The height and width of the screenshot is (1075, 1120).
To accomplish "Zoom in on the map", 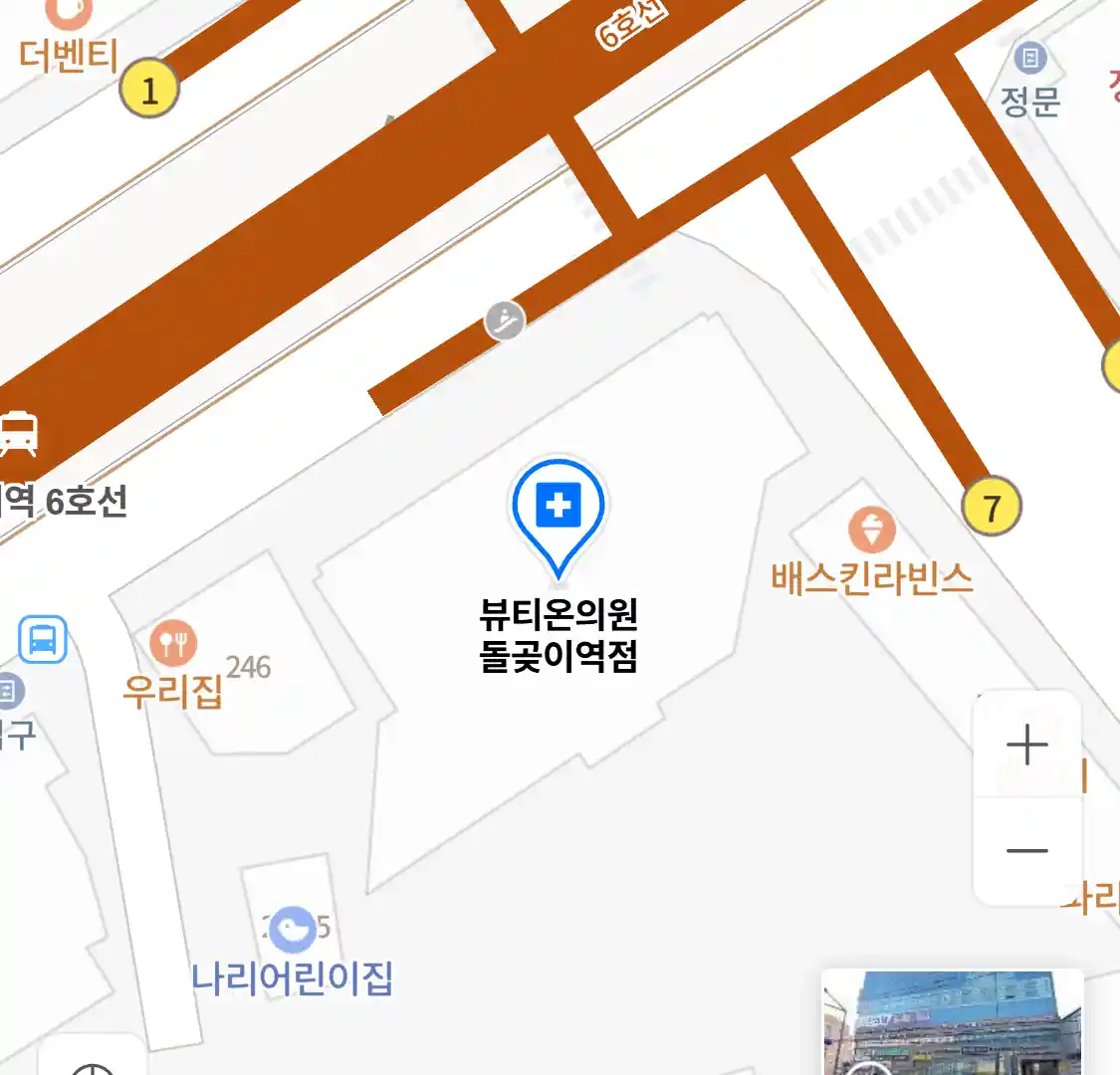I will 1027,745.
